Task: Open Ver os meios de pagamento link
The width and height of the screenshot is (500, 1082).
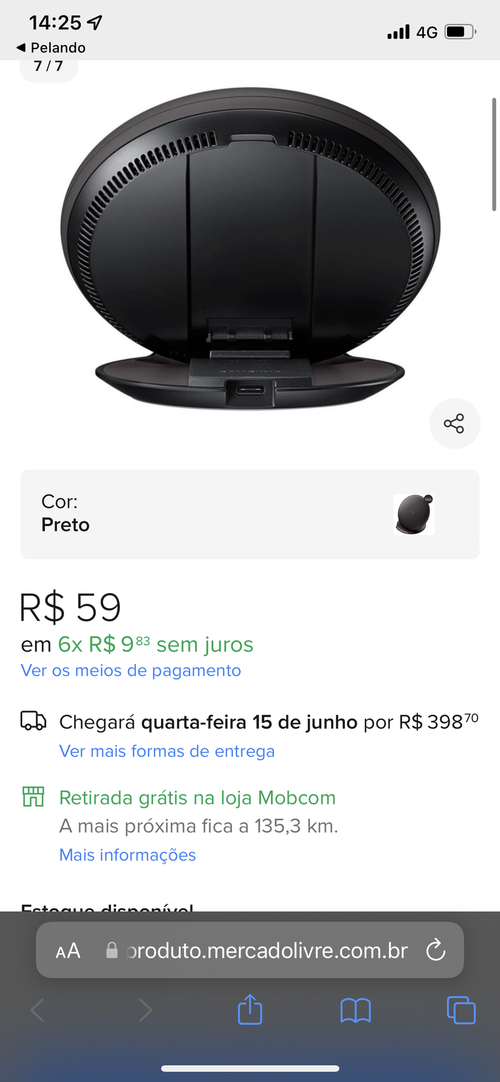Action: coord(131,670)
